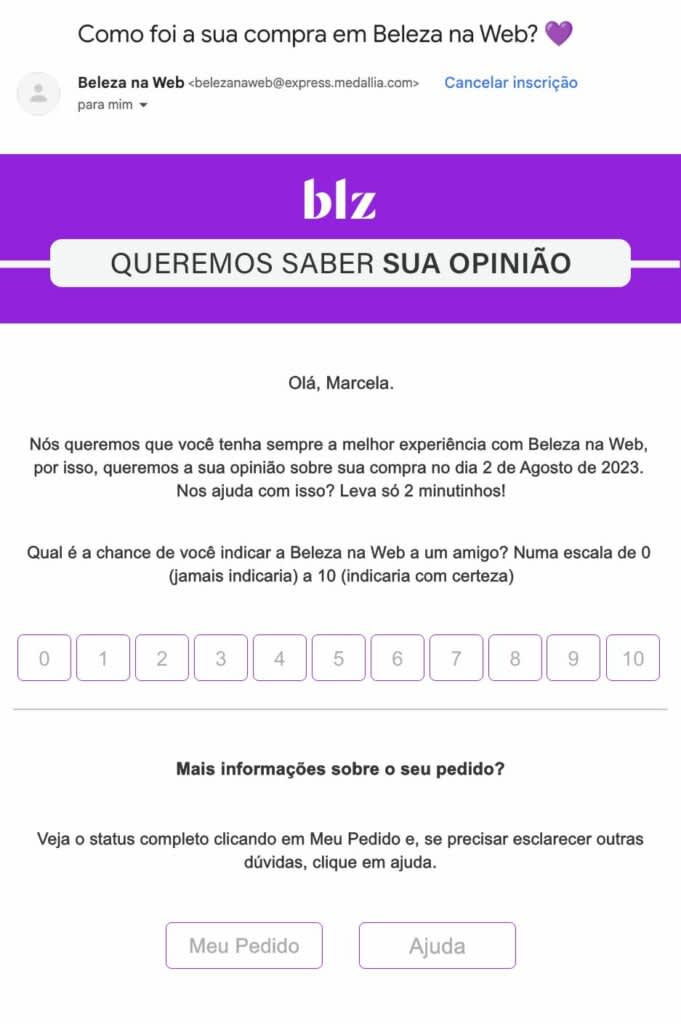Screen dimensions: 681x1024
Task: Choose rating 3 on the scale
Action: (x=221, y=658)
